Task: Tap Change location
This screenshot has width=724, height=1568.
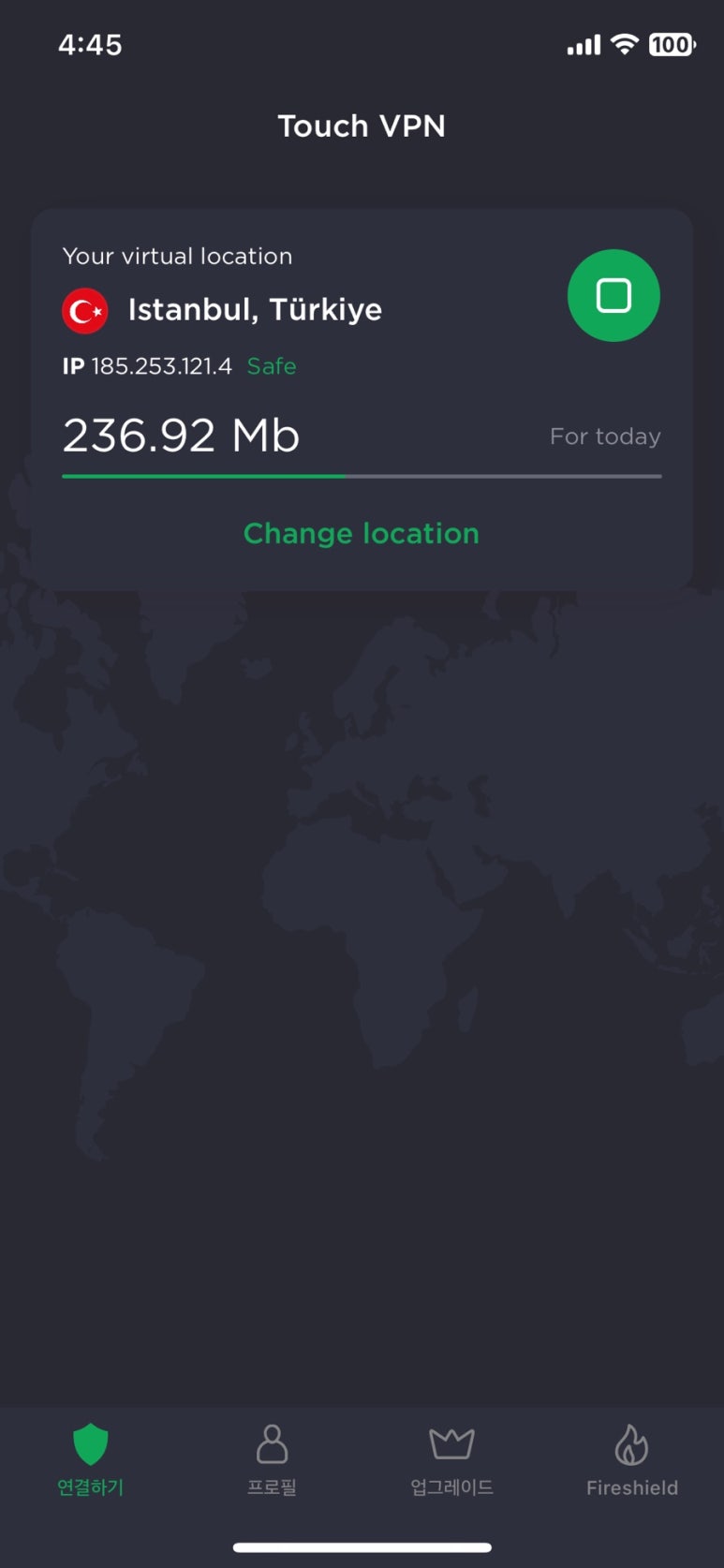Action: (x=362, y=534)
